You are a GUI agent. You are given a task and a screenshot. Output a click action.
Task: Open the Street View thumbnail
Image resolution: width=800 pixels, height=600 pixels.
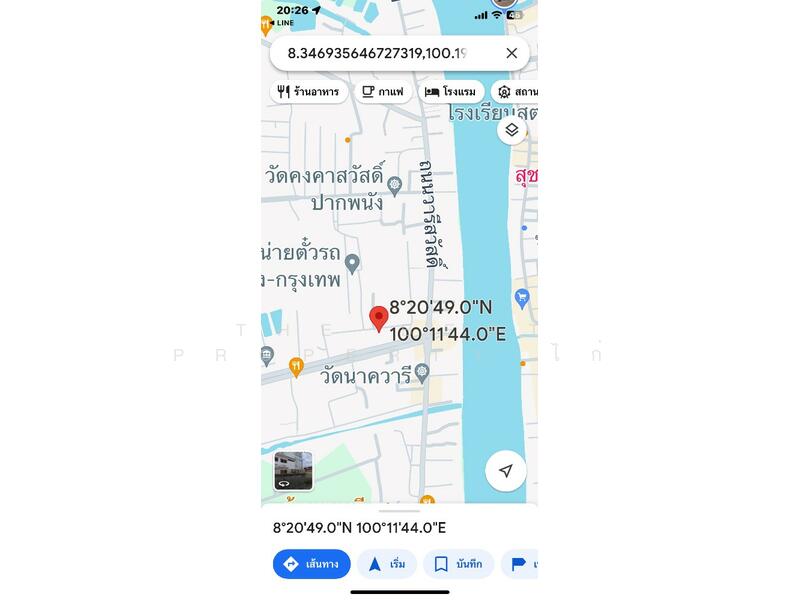293,471
